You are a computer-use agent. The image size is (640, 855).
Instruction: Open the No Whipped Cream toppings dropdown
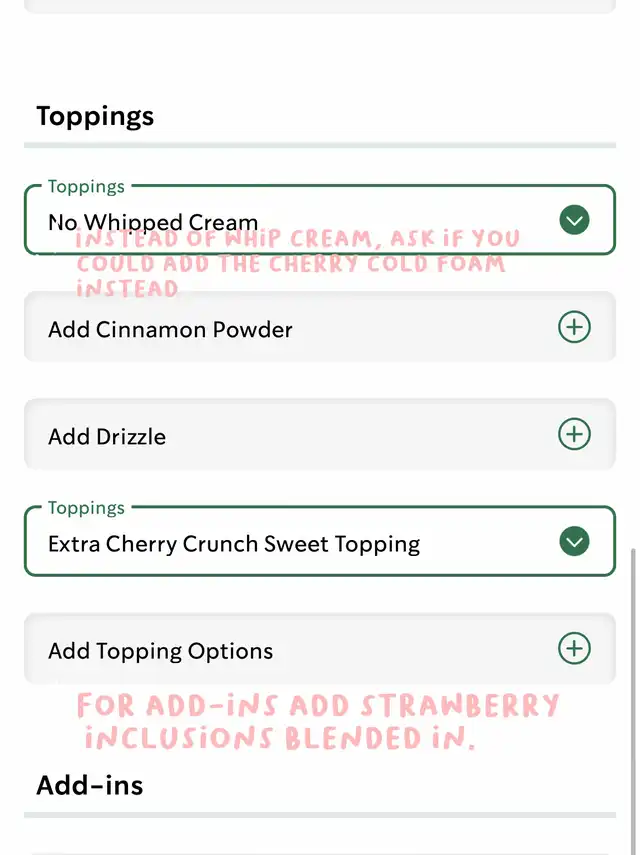coord(574,220)
